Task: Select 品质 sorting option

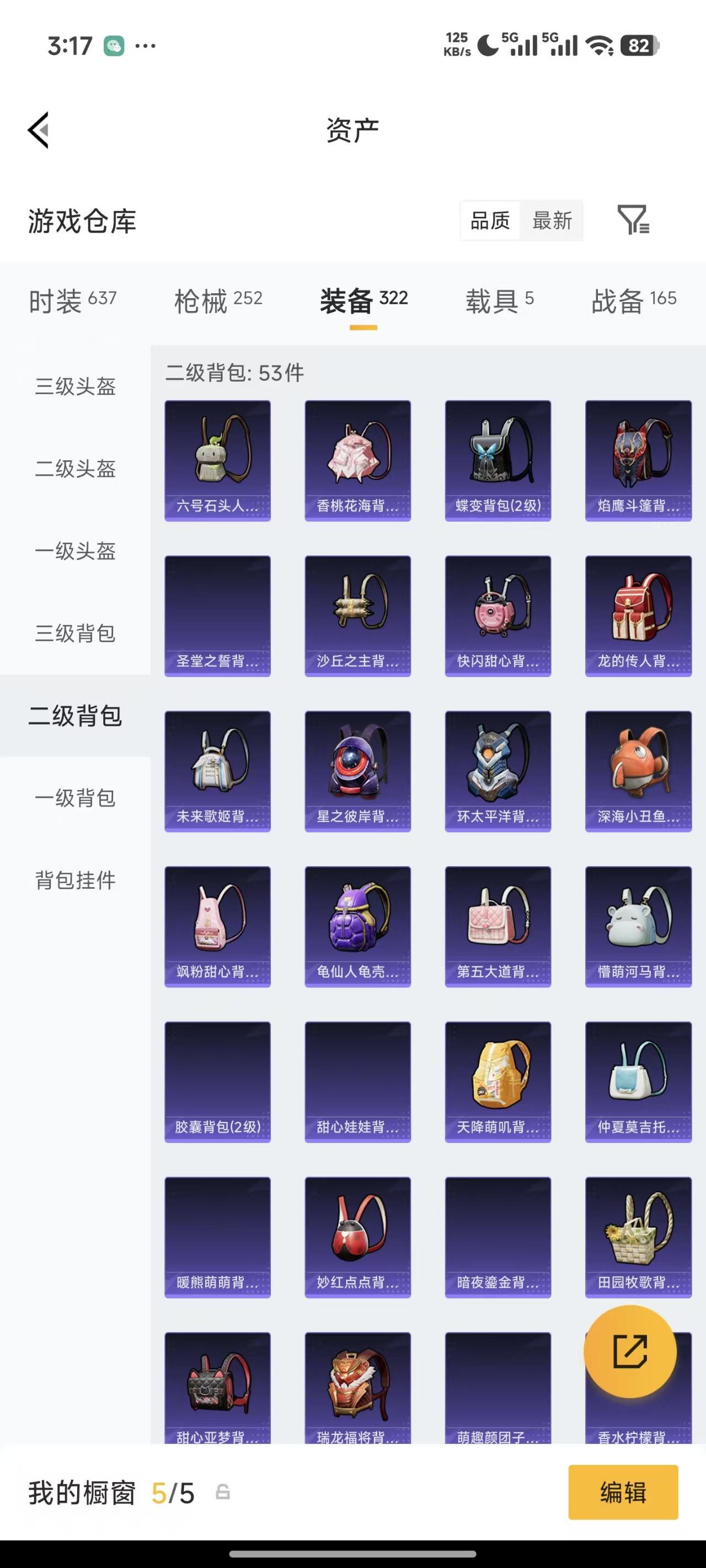Action: (x=491, y=221)
